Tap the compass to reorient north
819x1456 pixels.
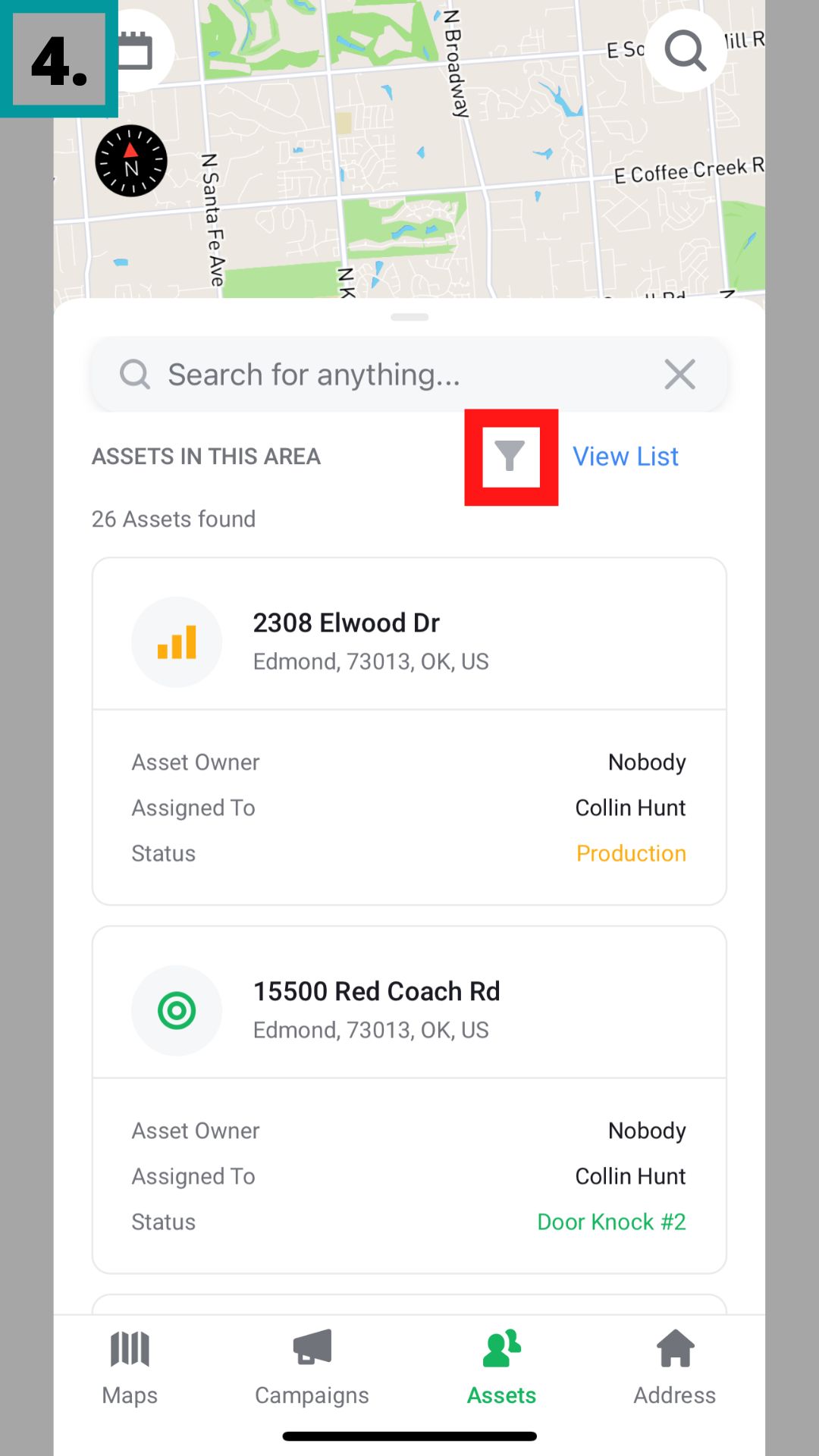pos(131,161)
